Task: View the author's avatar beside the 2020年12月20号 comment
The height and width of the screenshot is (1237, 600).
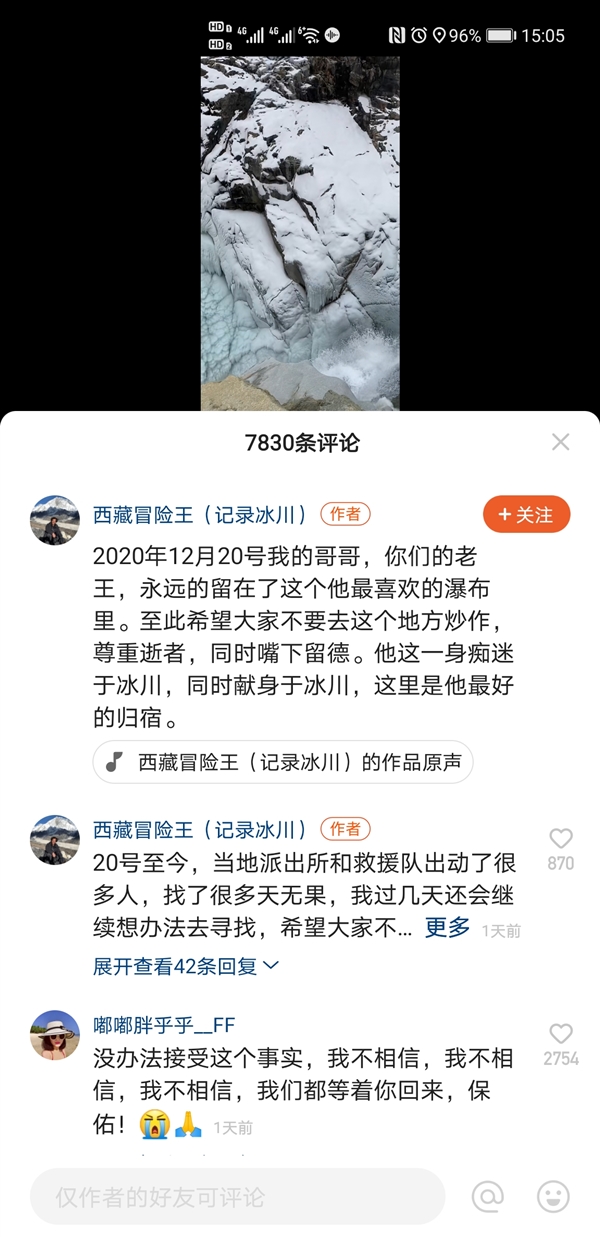Action: pos(55,520)
